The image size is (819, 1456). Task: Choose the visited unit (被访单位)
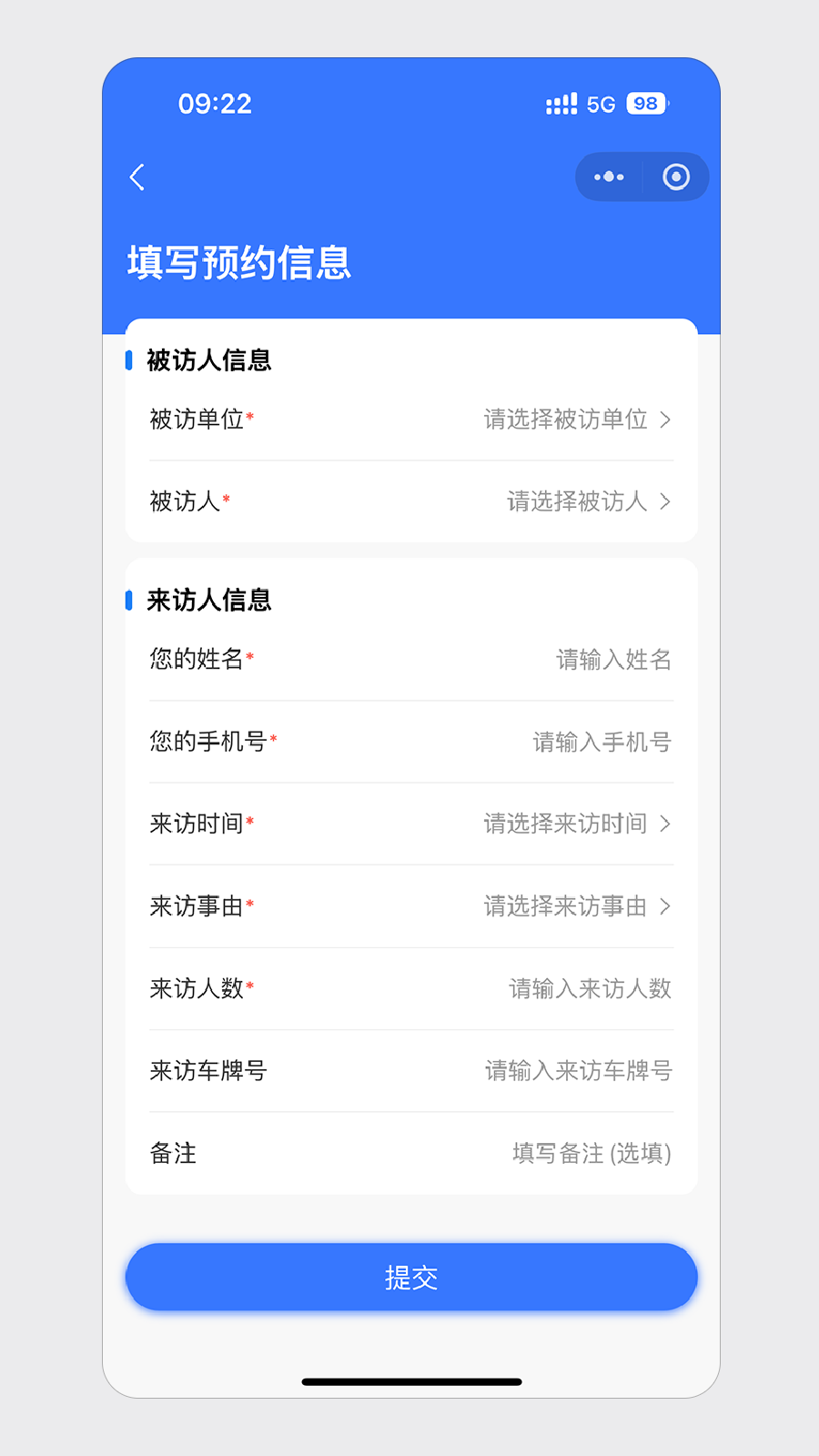coord(576,420)
